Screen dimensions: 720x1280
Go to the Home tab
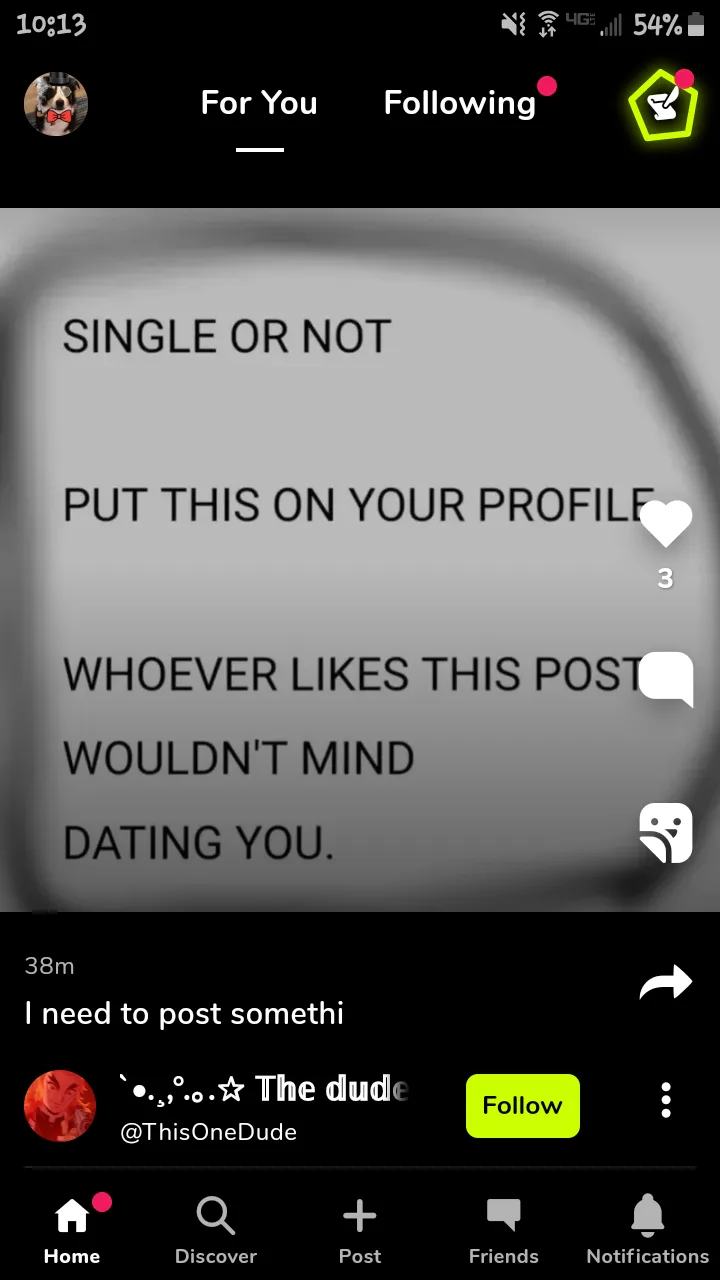point(72,1231)
